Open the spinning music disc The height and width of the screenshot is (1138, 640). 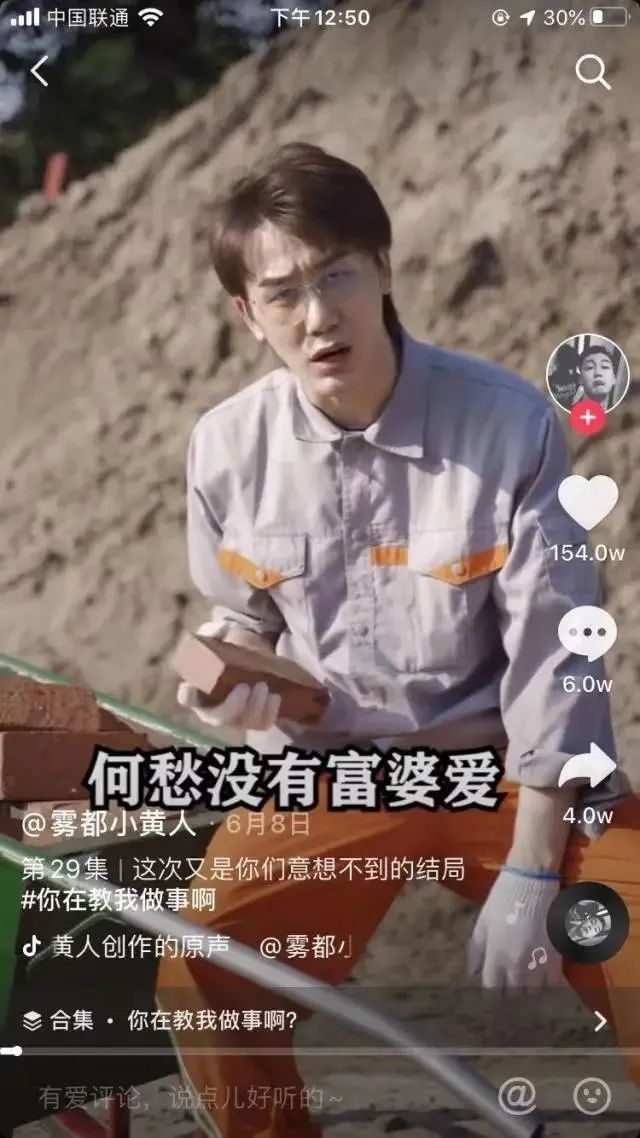pos(587,924)
